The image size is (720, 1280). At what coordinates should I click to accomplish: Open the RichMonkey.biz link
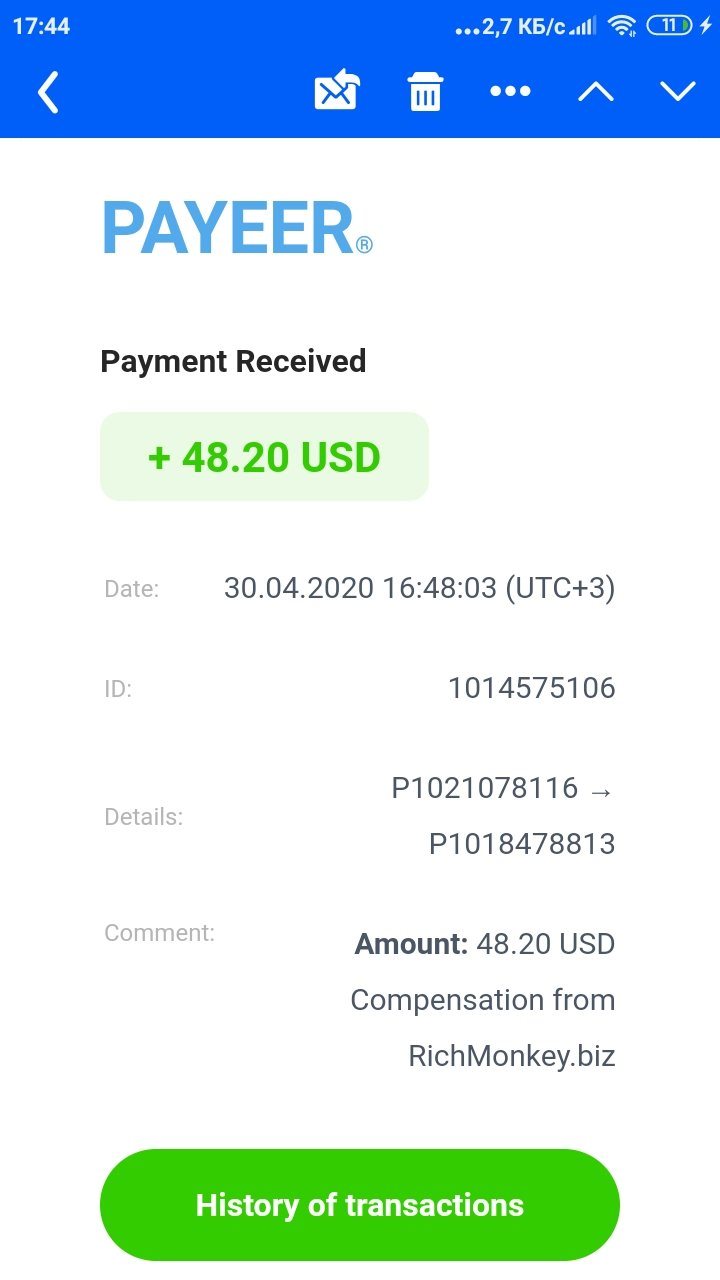pyautogui.click(x=512, y=1055)
